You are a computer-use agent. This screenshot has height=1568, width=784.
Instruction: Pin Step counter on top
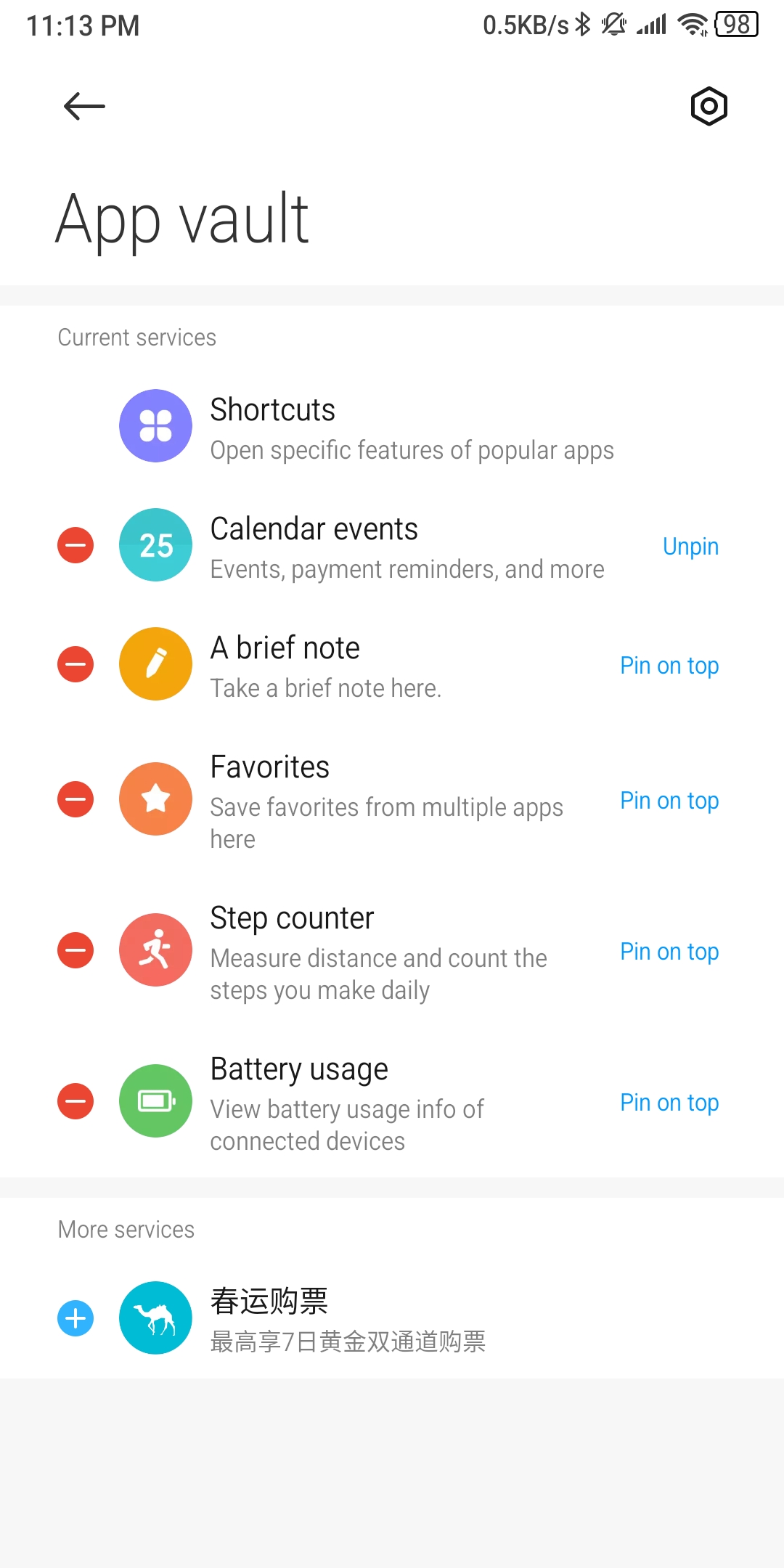[x=669, y=952]
